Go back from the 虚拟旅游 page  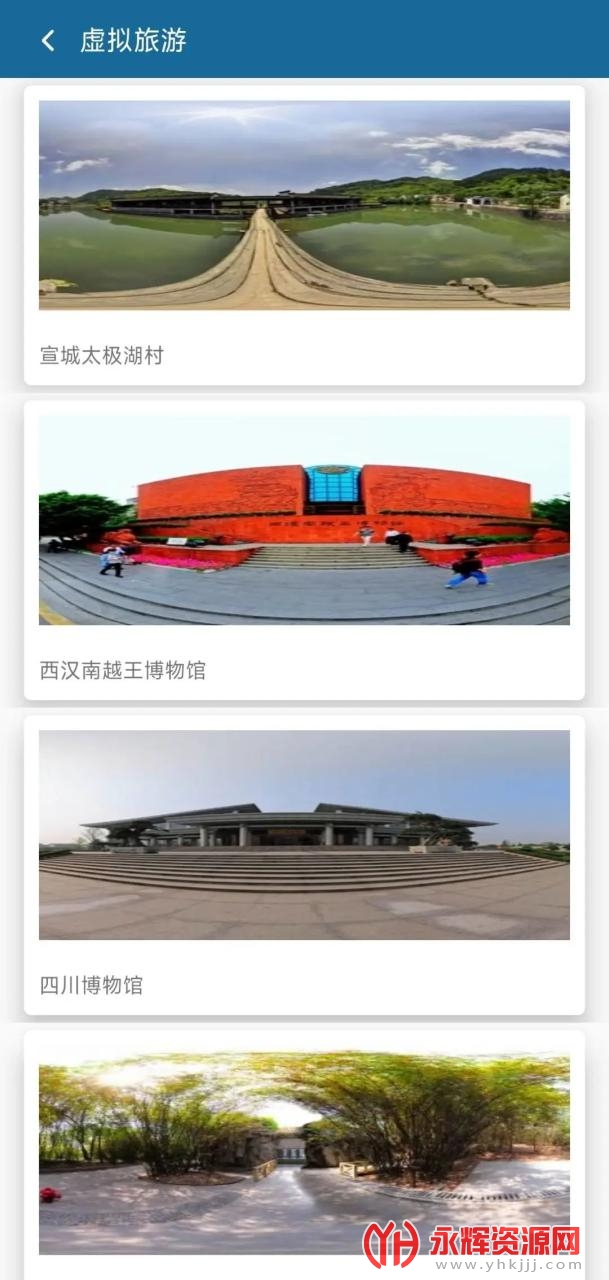coord(47,41)
